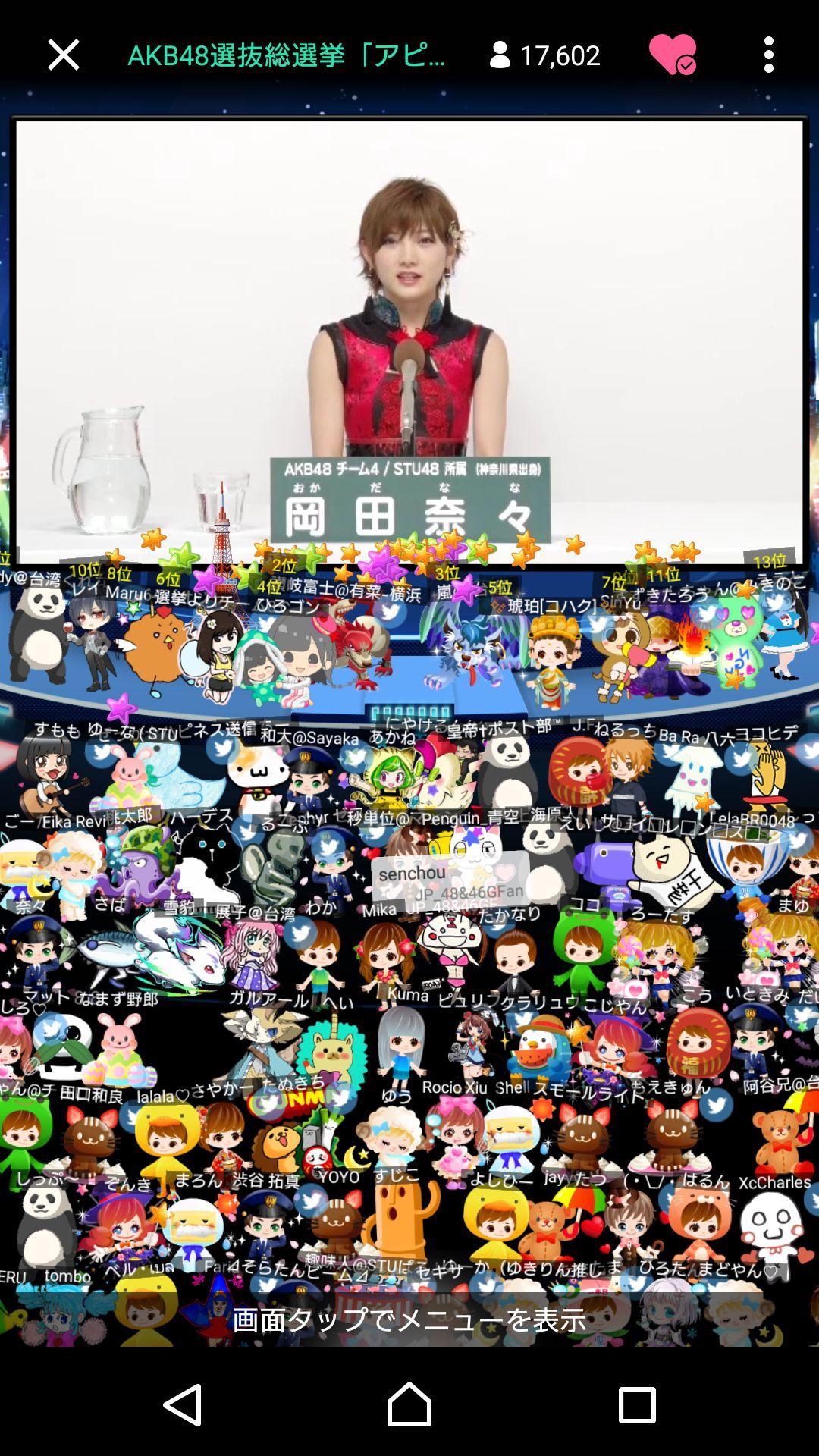Open the recent apps overview
The width and height of the screenshot is (819, 1456).
[636, 1404]
